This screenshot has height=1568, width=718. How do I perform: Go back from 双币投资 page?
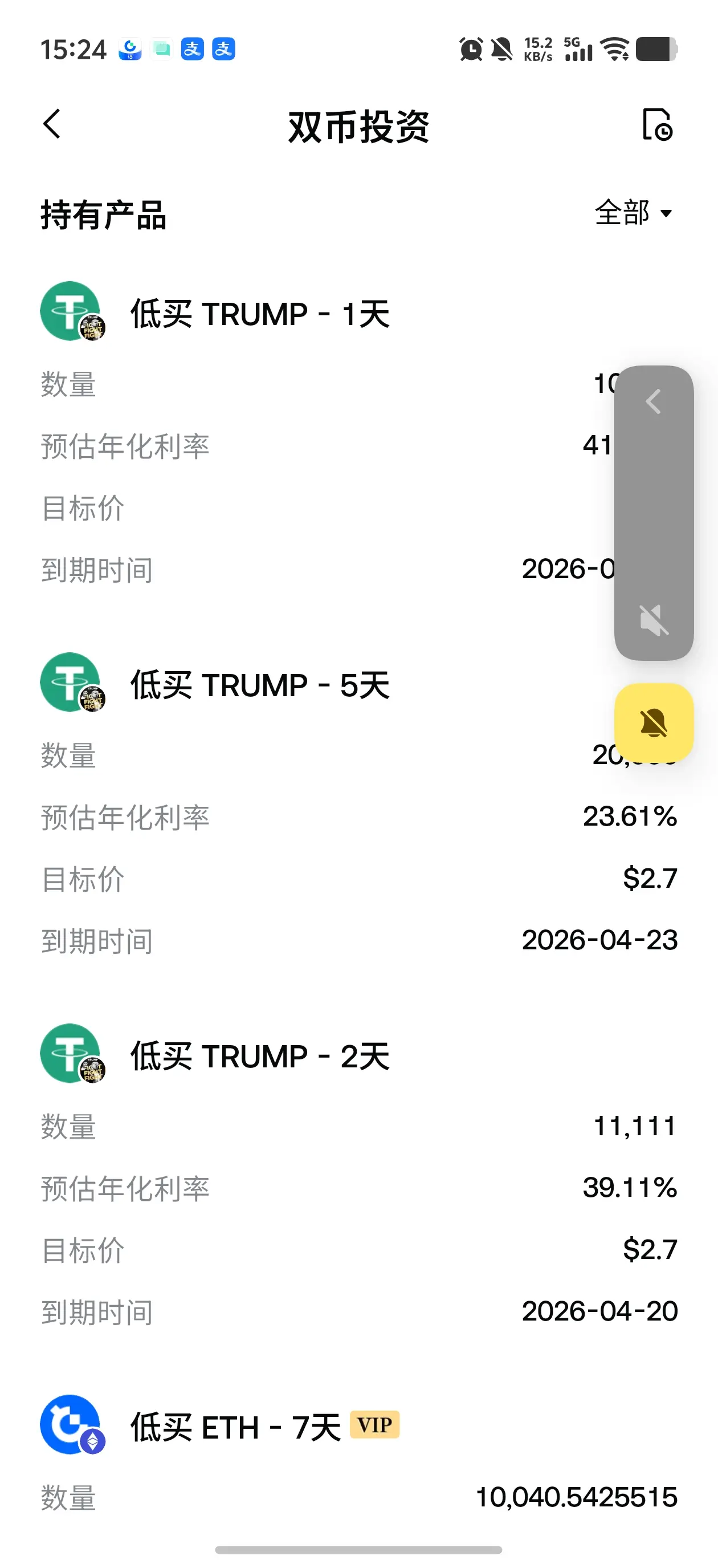click(x=53, y=125)
